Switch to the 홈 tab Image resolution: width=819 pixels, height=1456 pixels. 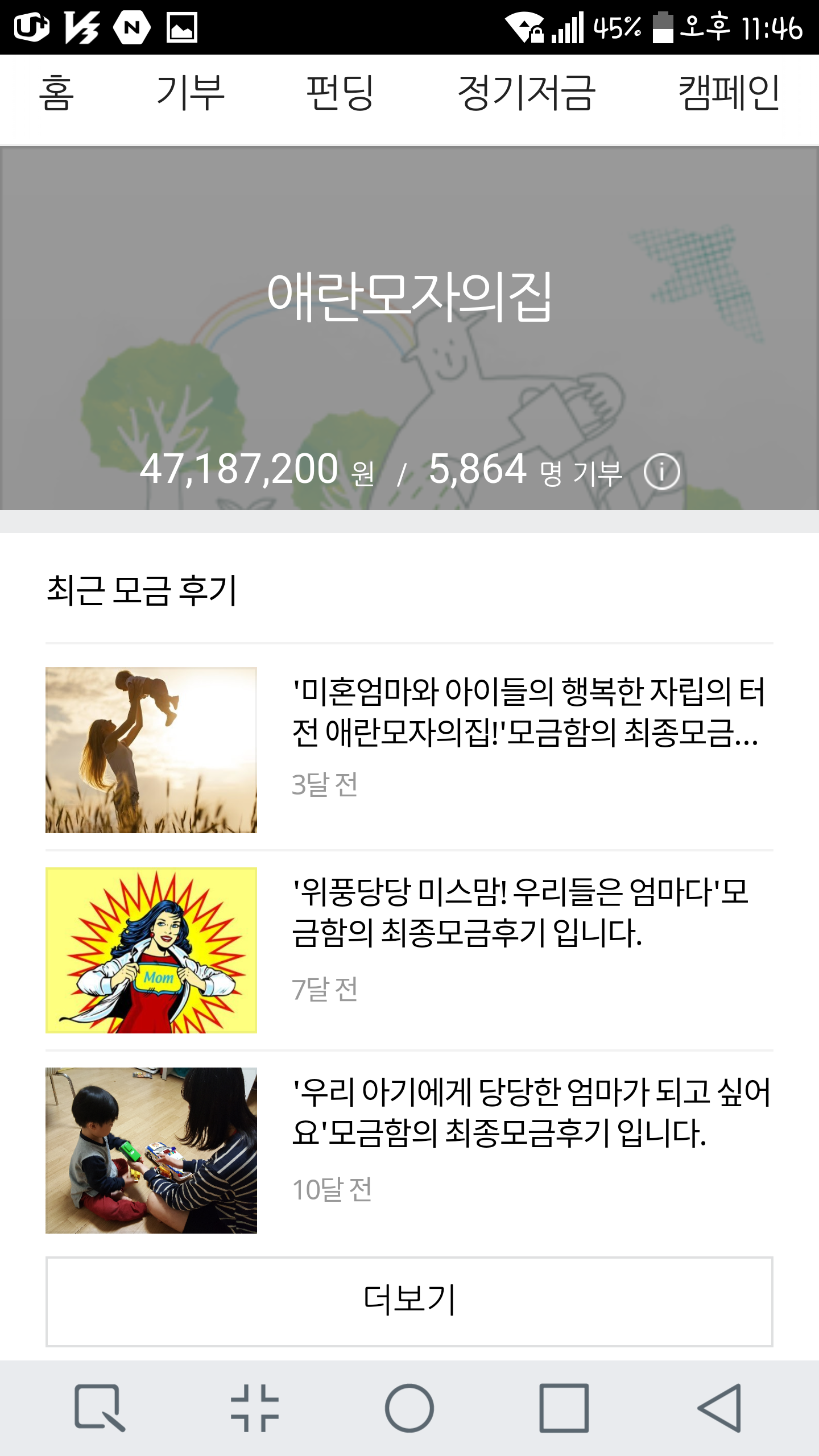56,93
